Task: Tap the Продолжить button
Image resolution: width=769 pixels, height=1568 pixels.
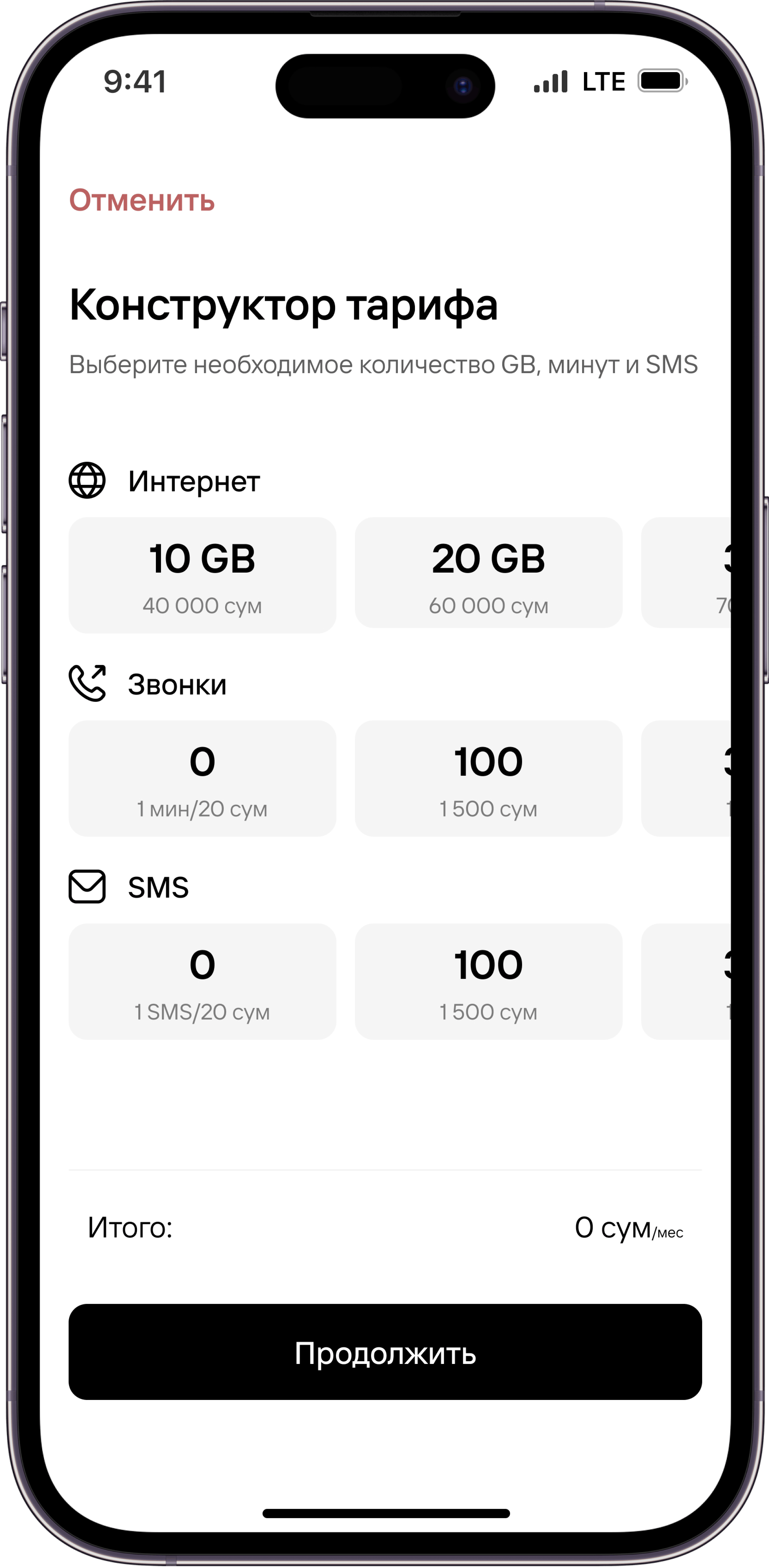Action: tap(385, 1351)
